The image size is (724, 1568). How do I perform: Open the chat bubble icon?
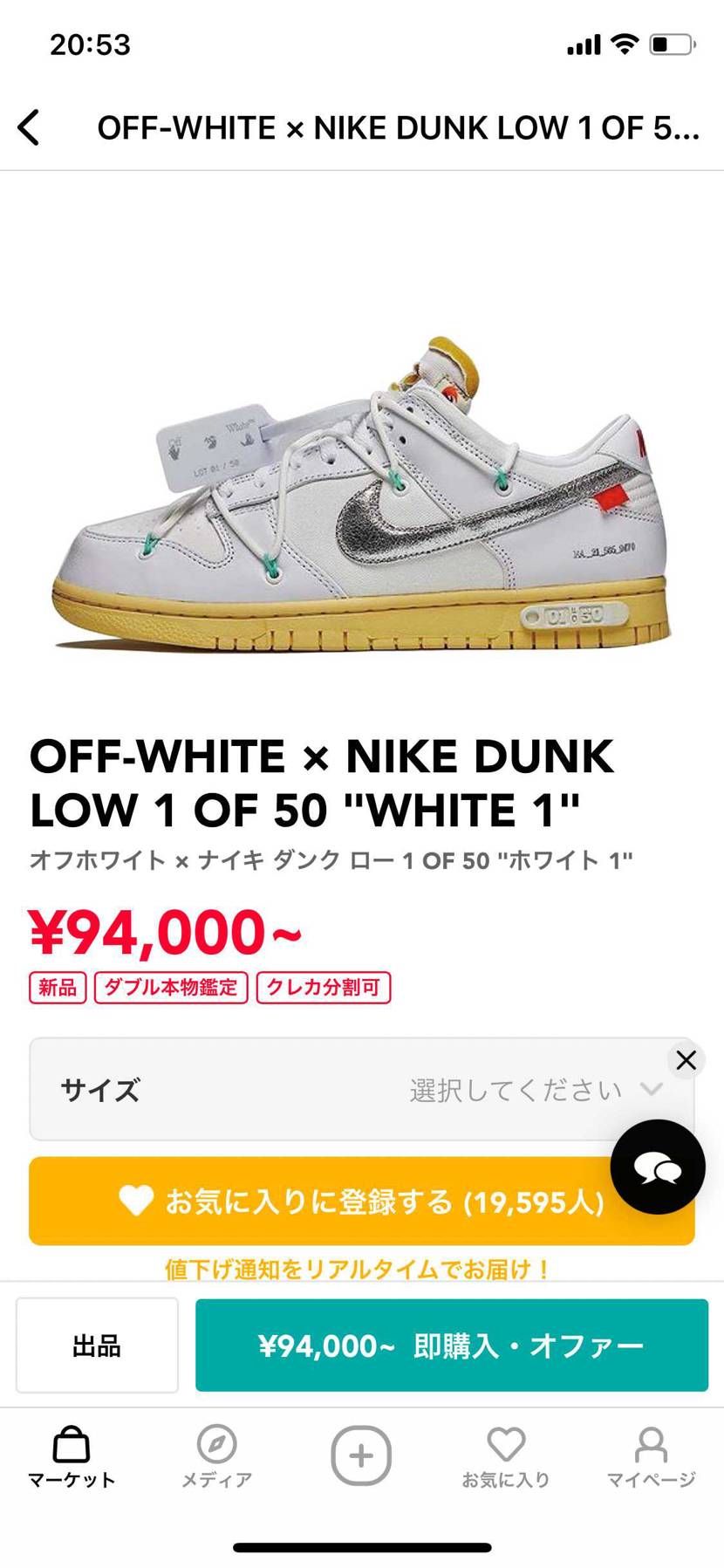657,1167
